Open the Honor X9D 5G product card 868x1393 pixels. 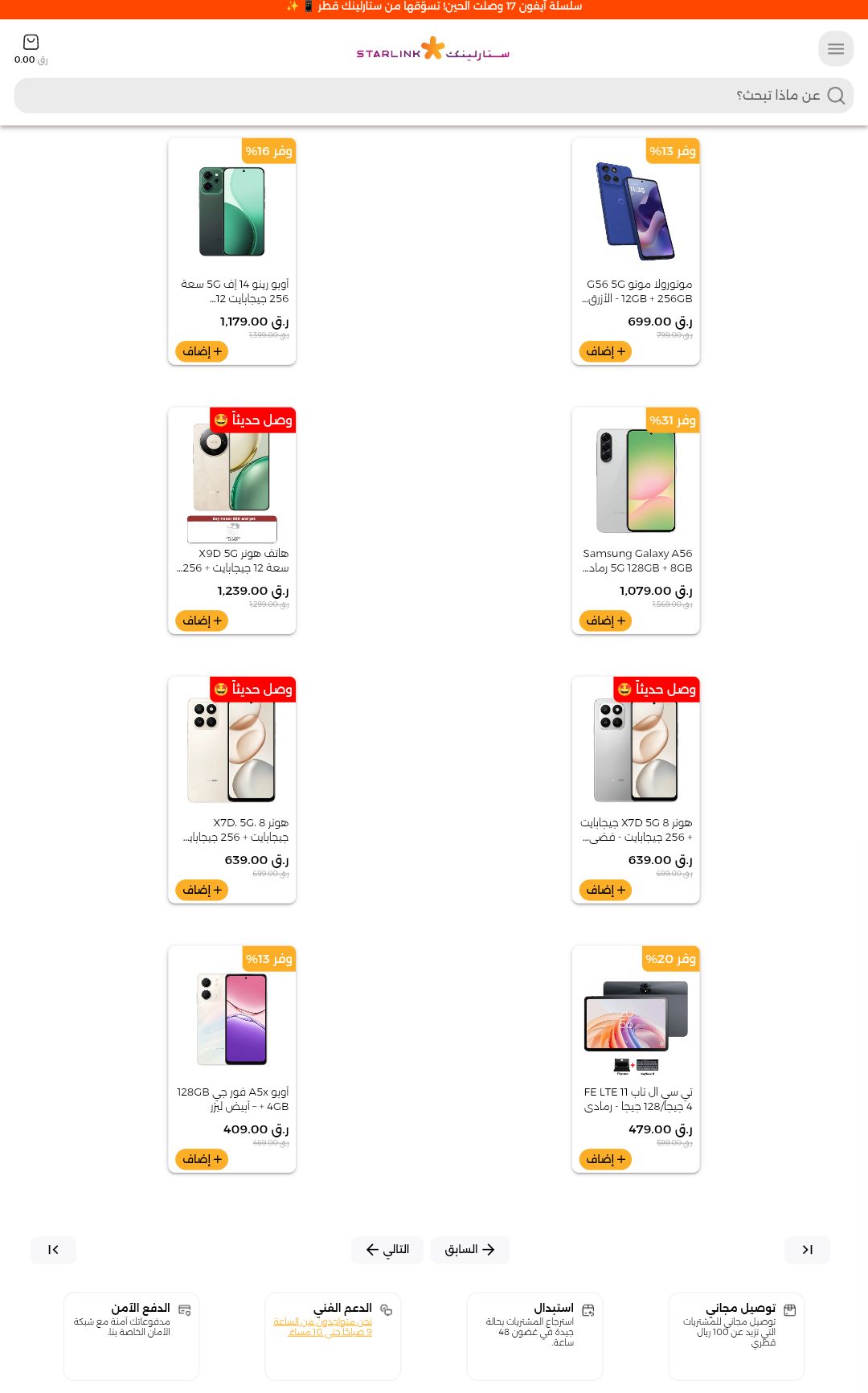232,482
